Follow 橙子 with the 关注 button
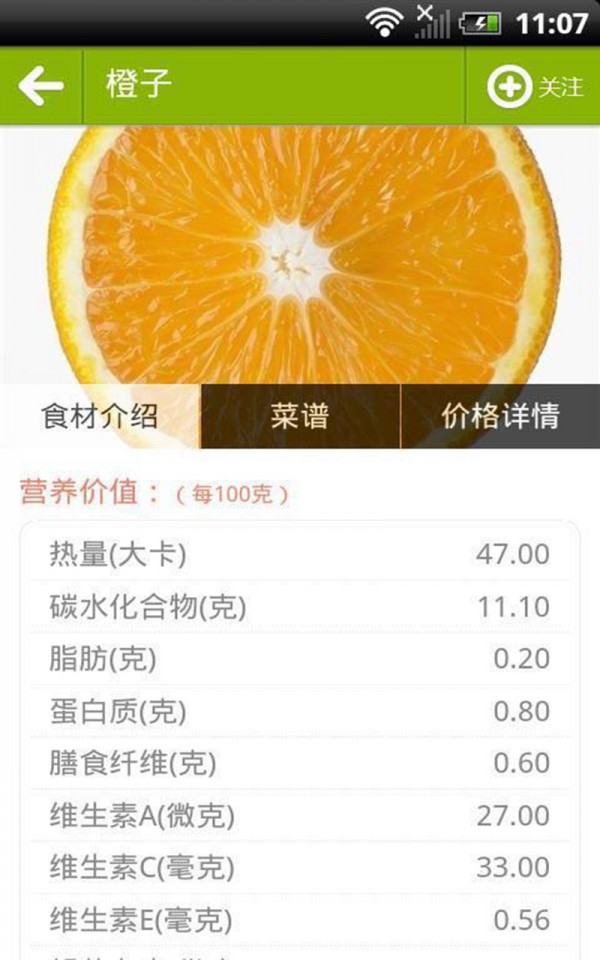This screenshot has width=600, height=960. coord(534,87)
